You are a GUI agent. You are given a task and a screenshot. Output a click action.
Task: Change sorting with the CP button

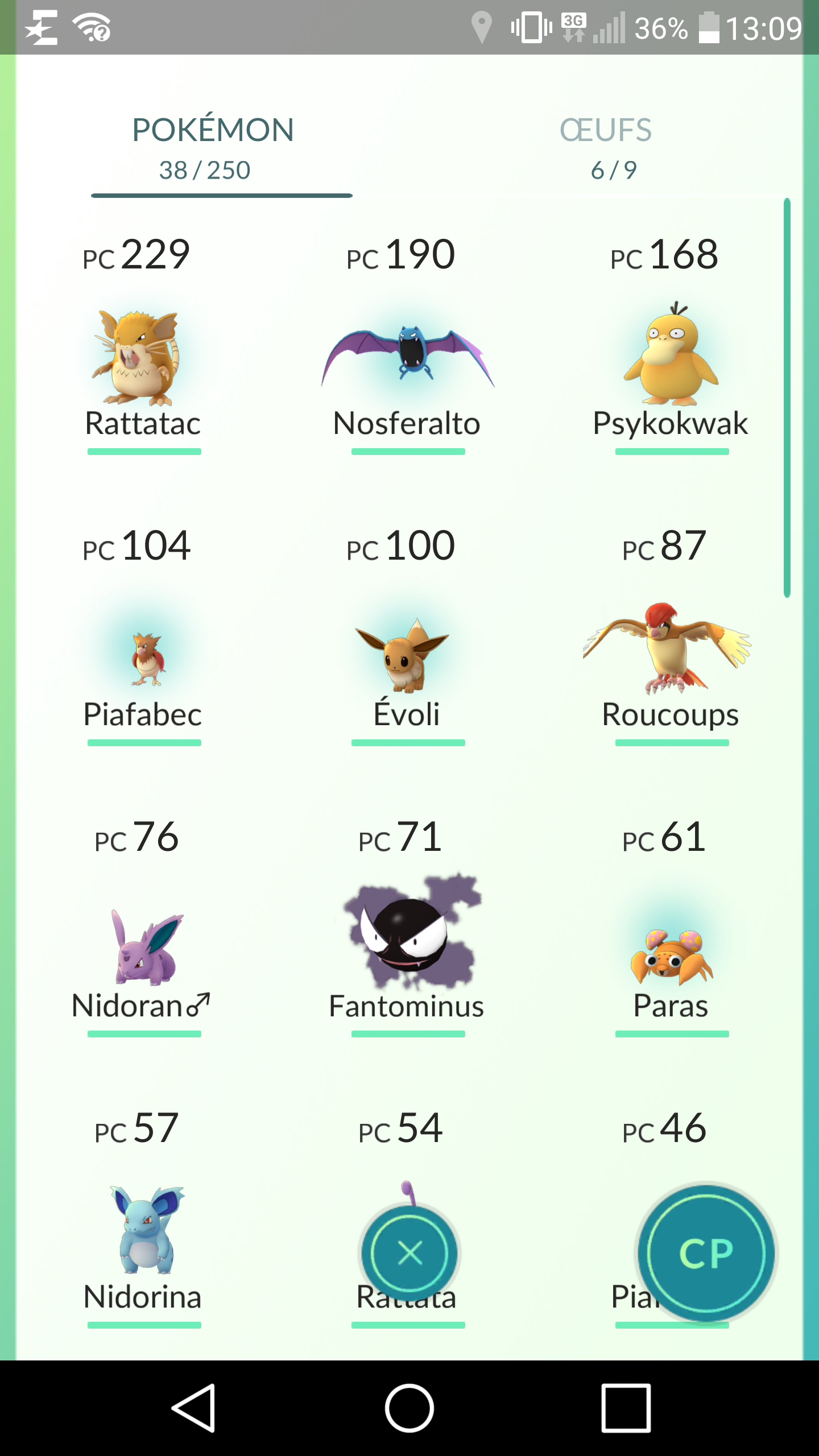705,1254
